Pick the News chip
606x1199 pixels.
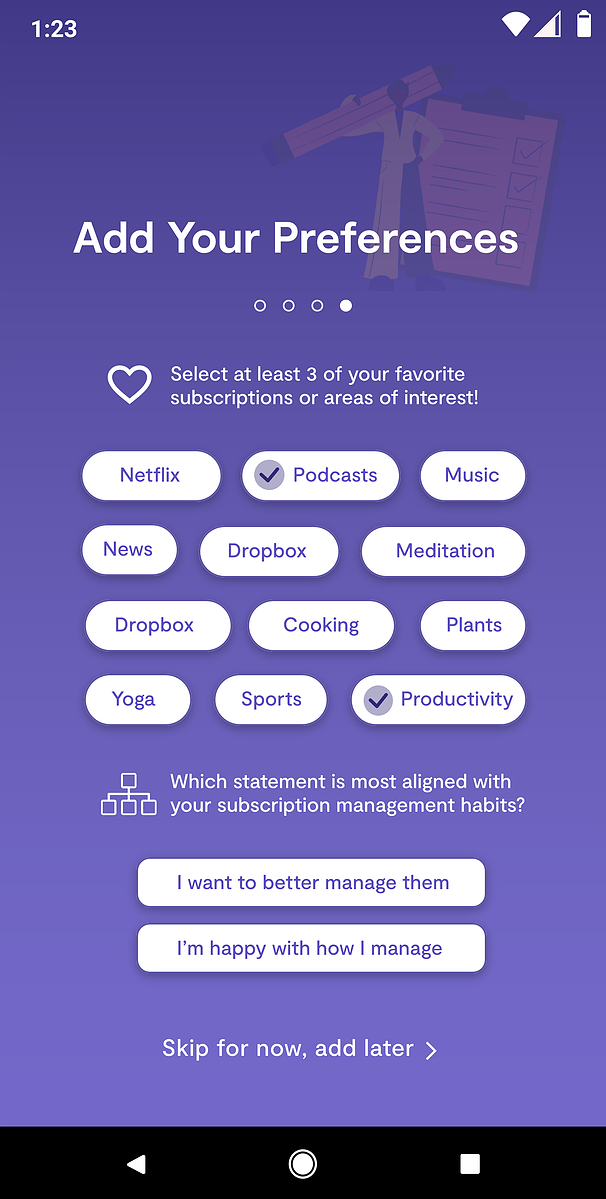pos(129,550)
